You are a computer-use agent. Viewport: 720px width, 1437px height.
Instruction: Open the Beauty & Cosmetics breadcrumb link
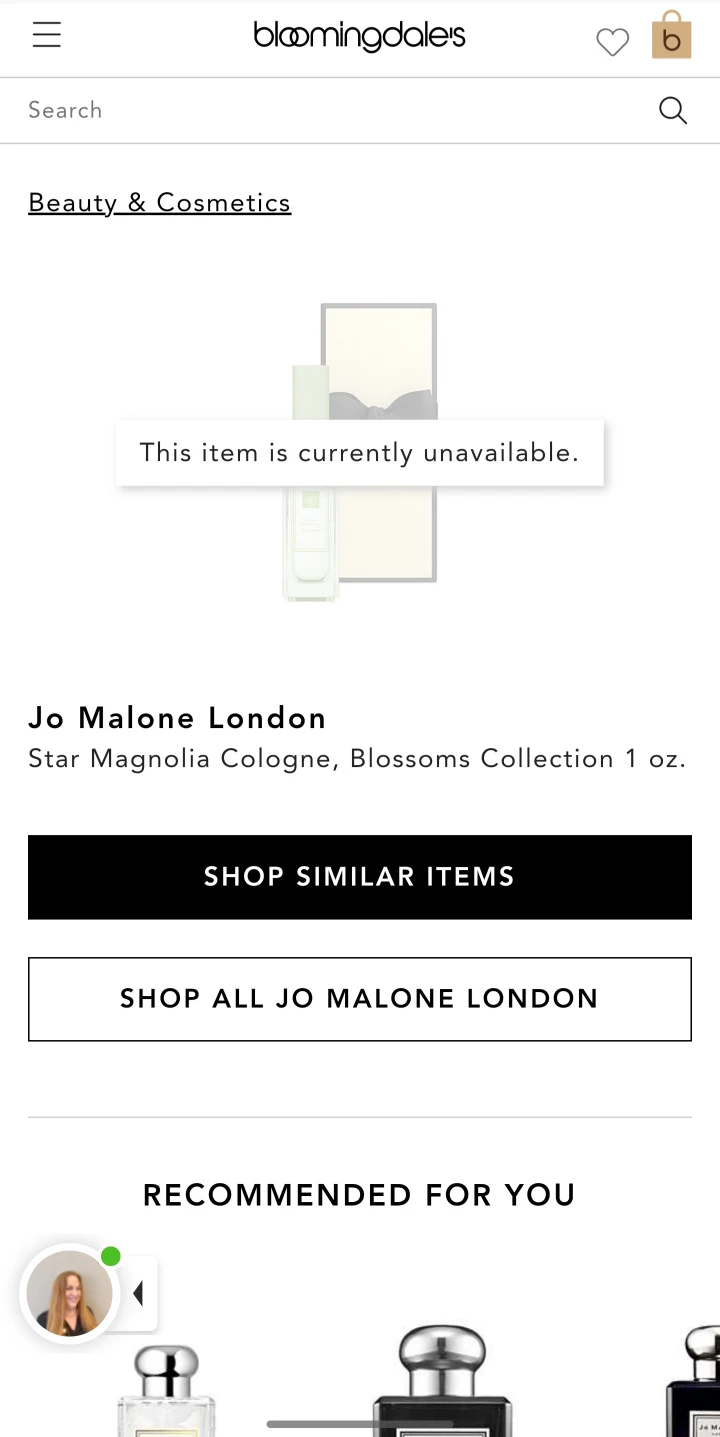click(x=159, y=202)
